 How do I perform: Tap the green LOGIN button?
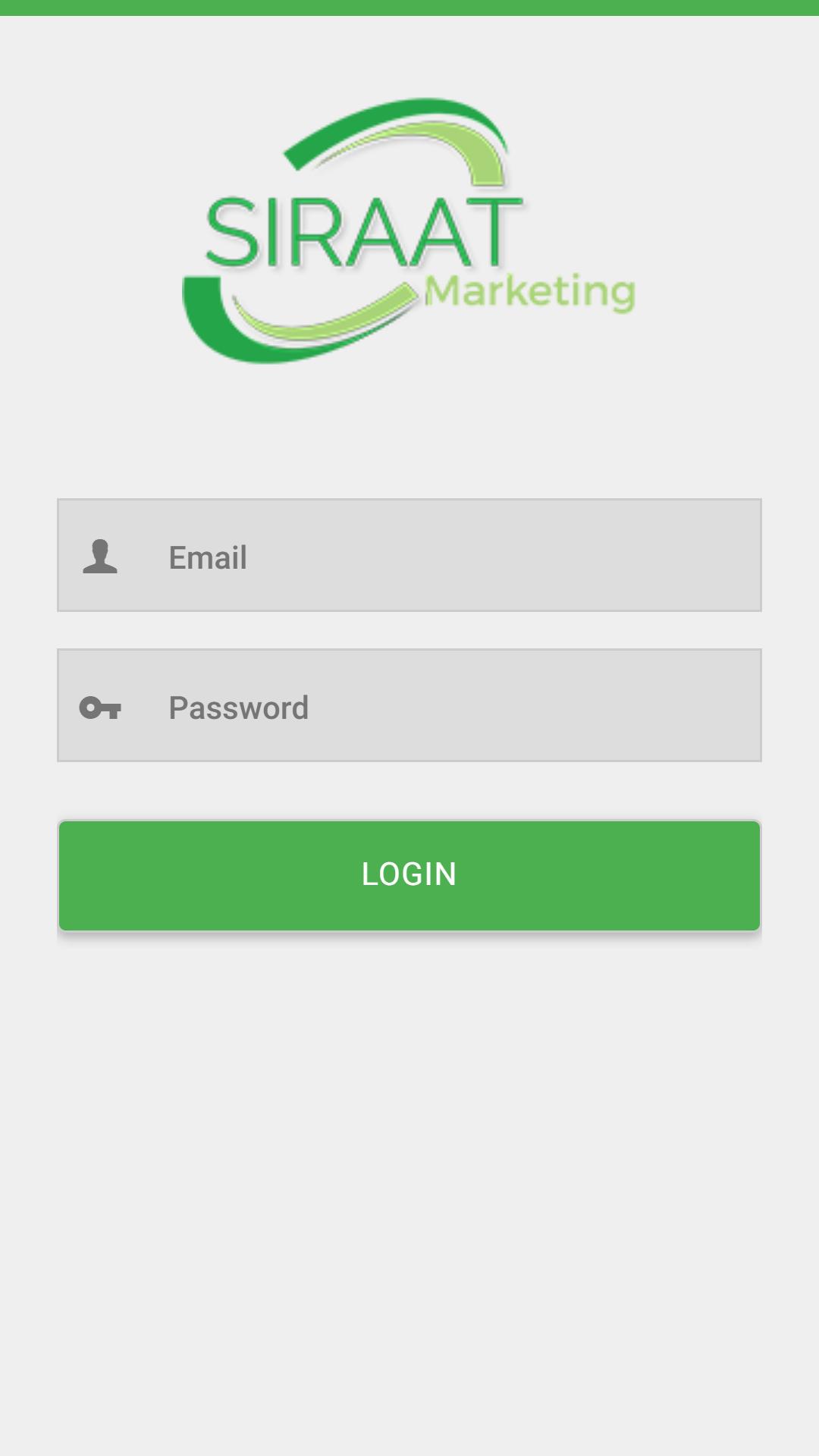tap(409, 875)
